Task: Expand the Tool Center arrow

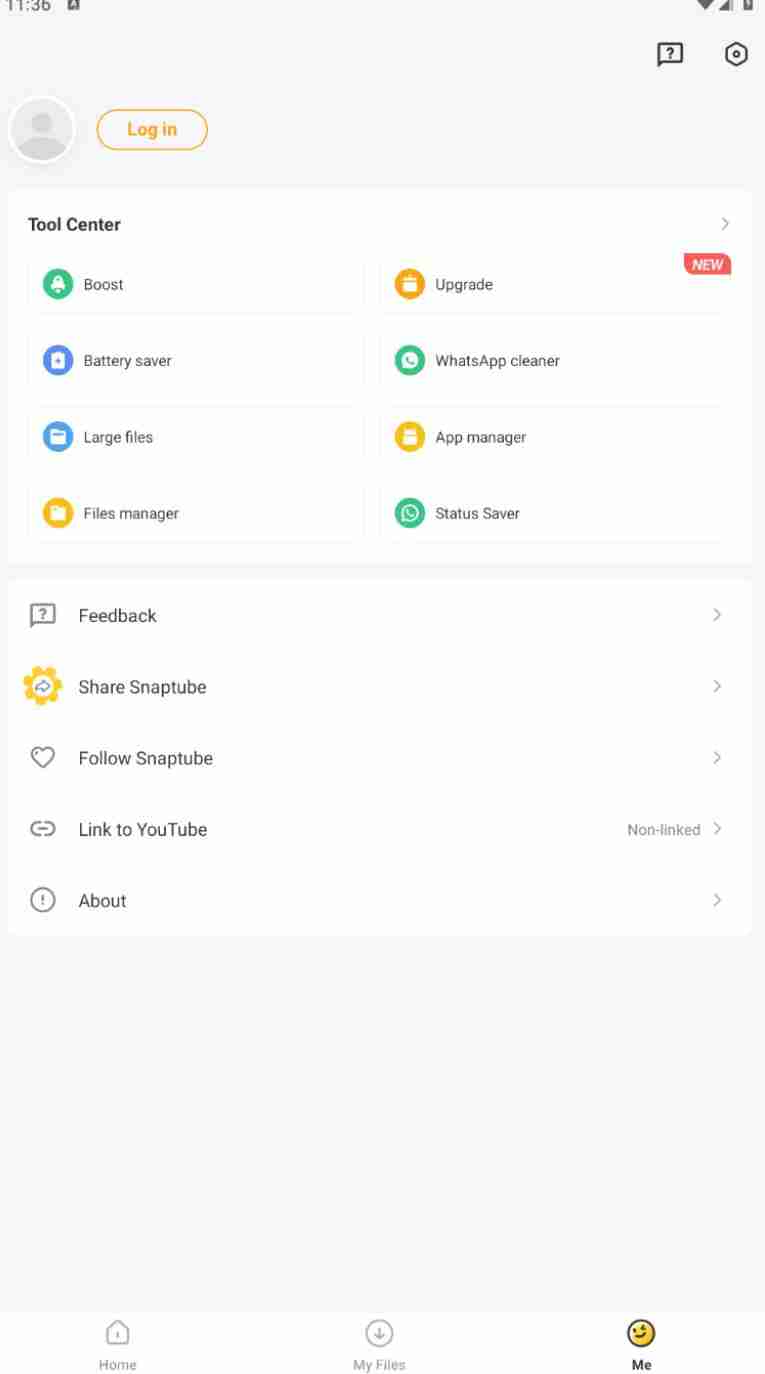Action: click(725, 224)
